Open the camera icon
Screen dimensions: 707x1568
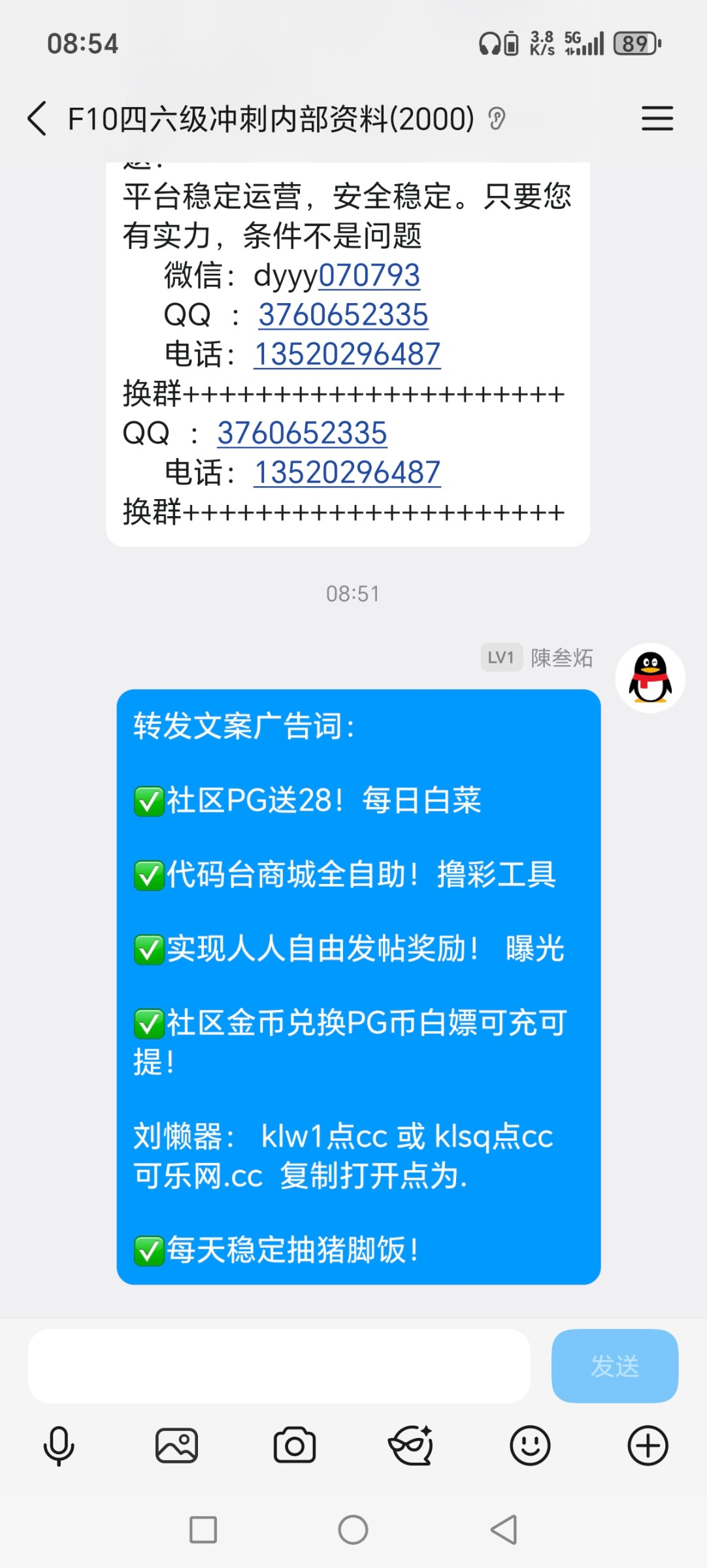click(294, 1445)
